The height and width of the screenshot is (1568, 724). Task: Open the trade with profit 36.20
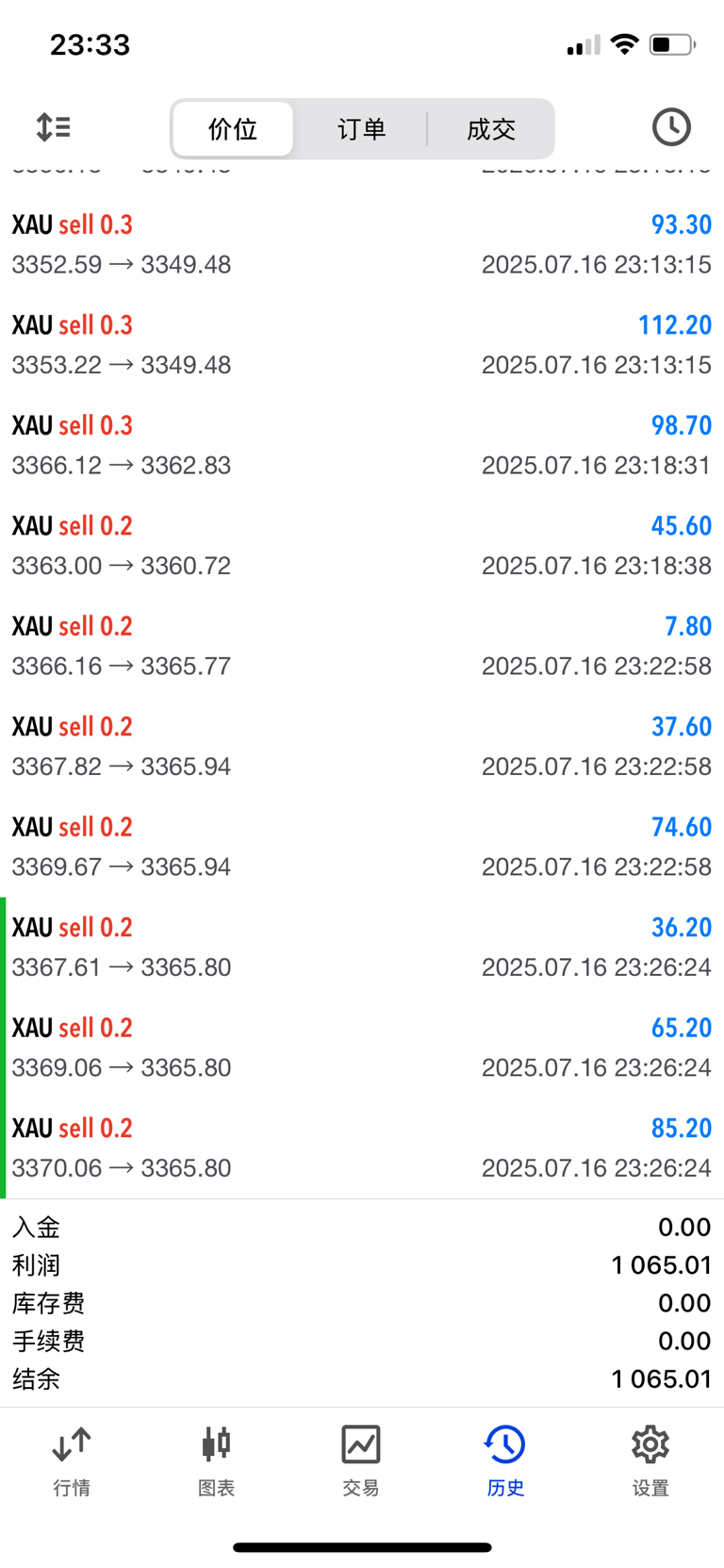[362, 947]
